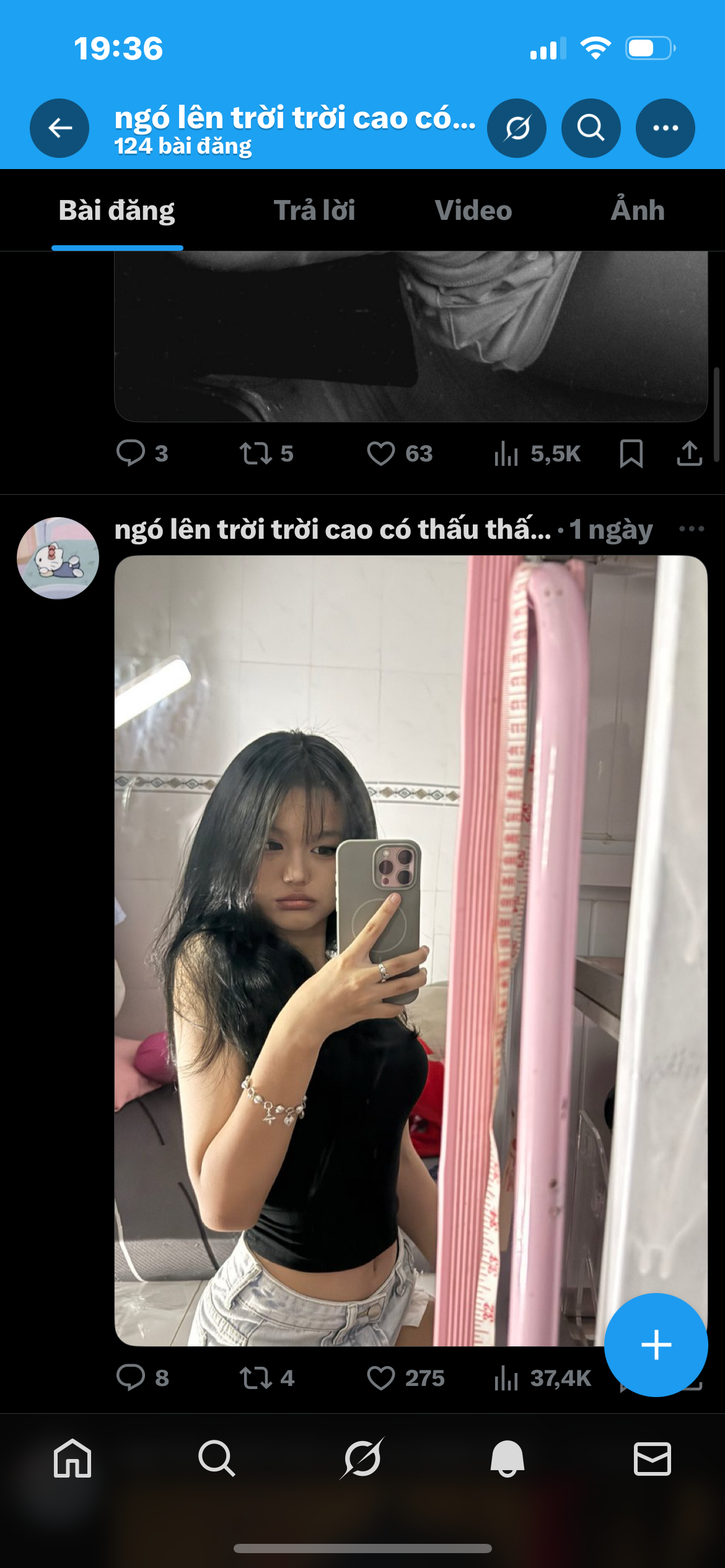Screen dimensions: 725x1568
Task: Repost the post with 5 reposts
Action: click(x=256, y=453)
